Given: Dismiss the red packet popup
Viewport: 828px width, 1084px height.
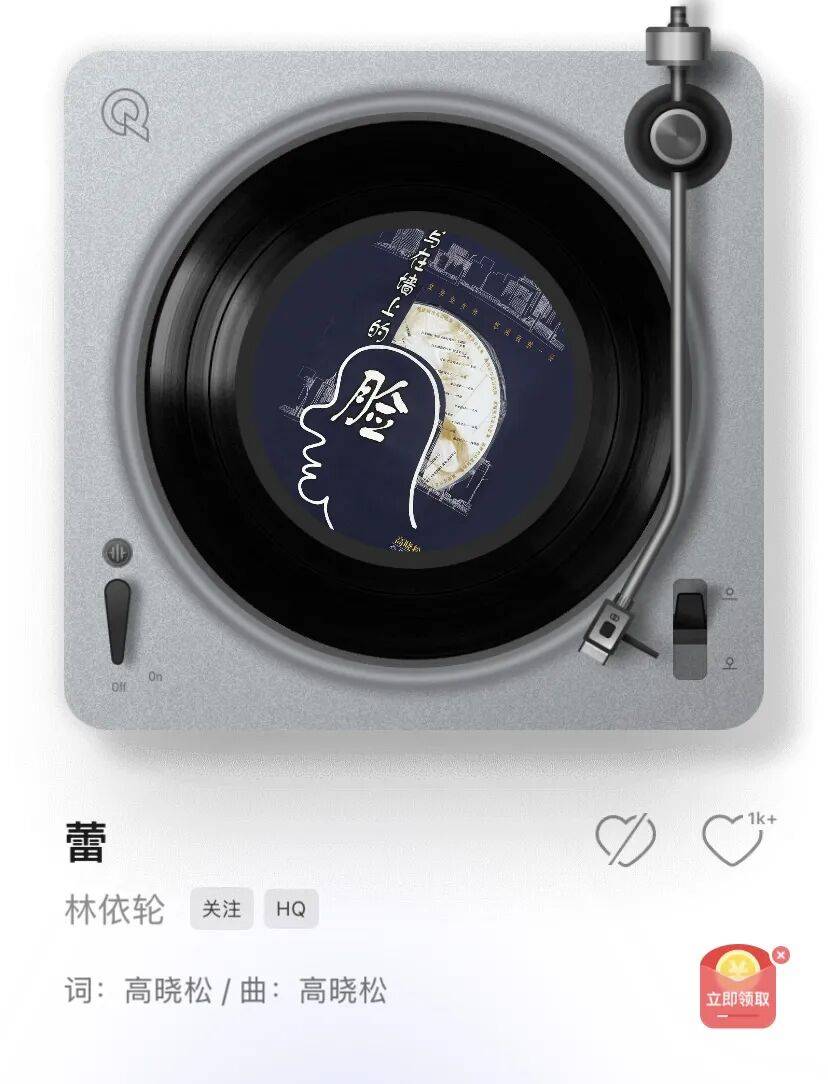Looking at the screenshot, I should pos(781,955).
